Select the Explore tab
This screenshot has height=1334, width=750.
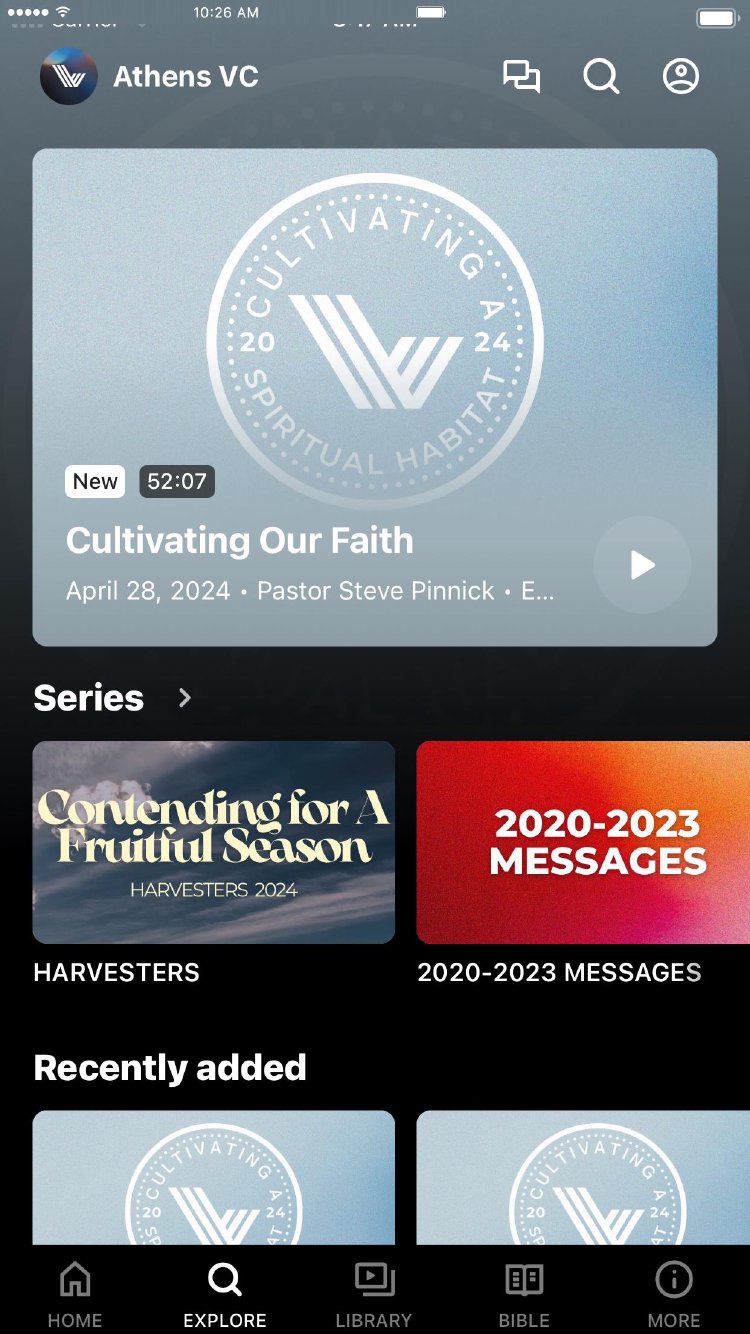click(x=225, y=1293)
